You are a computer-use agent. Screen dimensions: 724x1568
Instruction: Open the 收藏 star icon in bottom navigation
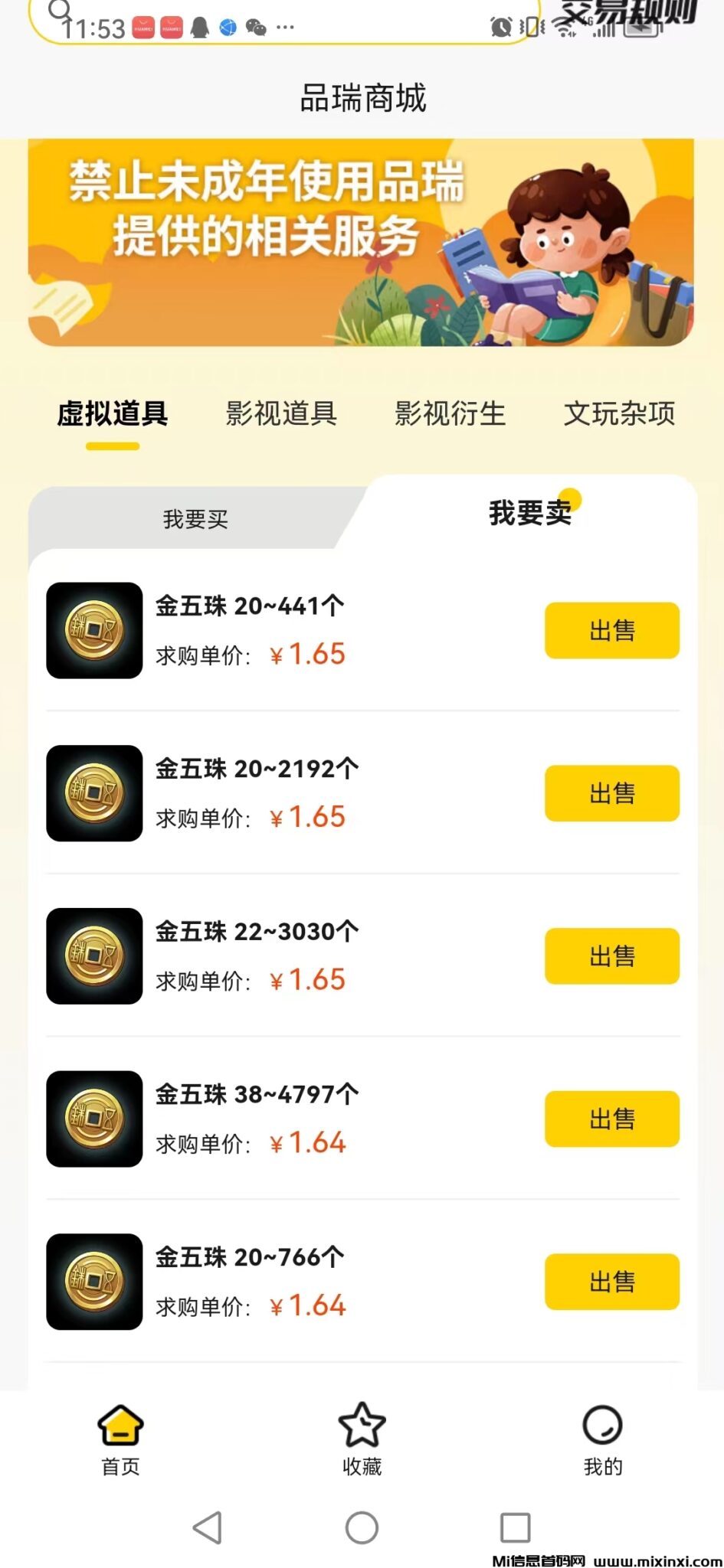click(362, 1426)
